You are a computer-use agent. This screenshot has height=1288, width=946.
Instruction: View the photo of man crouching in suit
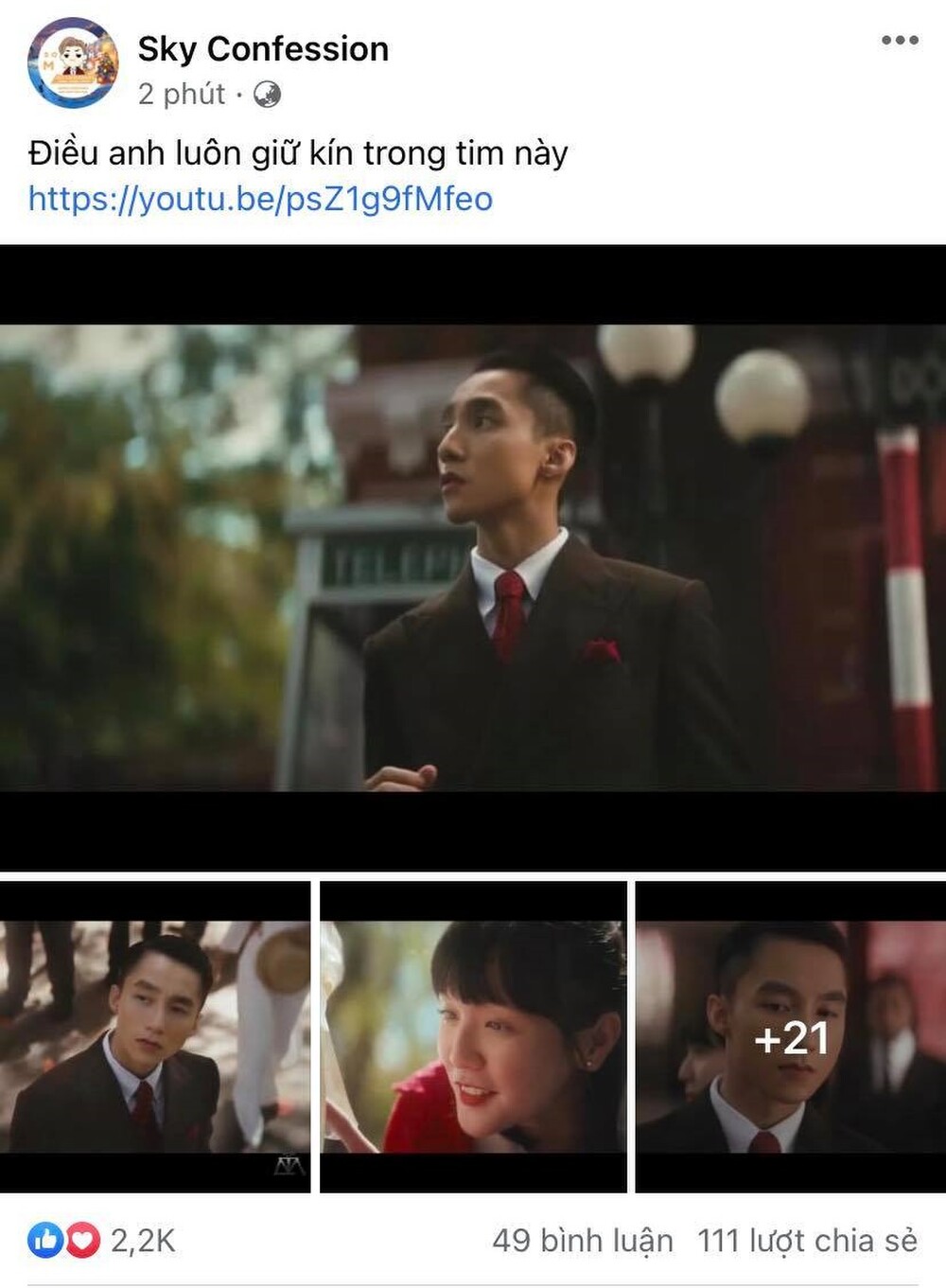[x=155, y=1036]
